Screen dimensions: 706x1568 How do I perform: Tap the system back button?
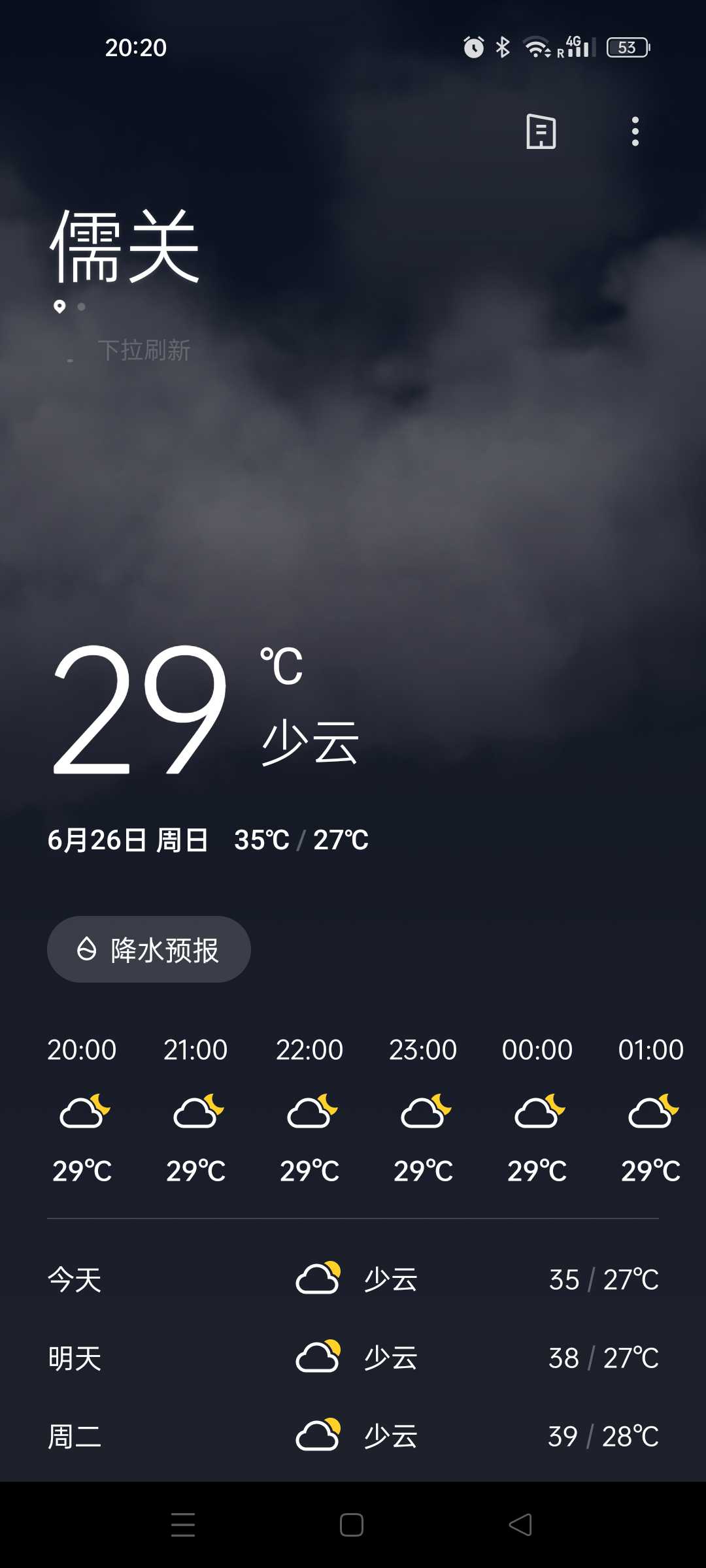[x=520, y=1525]
